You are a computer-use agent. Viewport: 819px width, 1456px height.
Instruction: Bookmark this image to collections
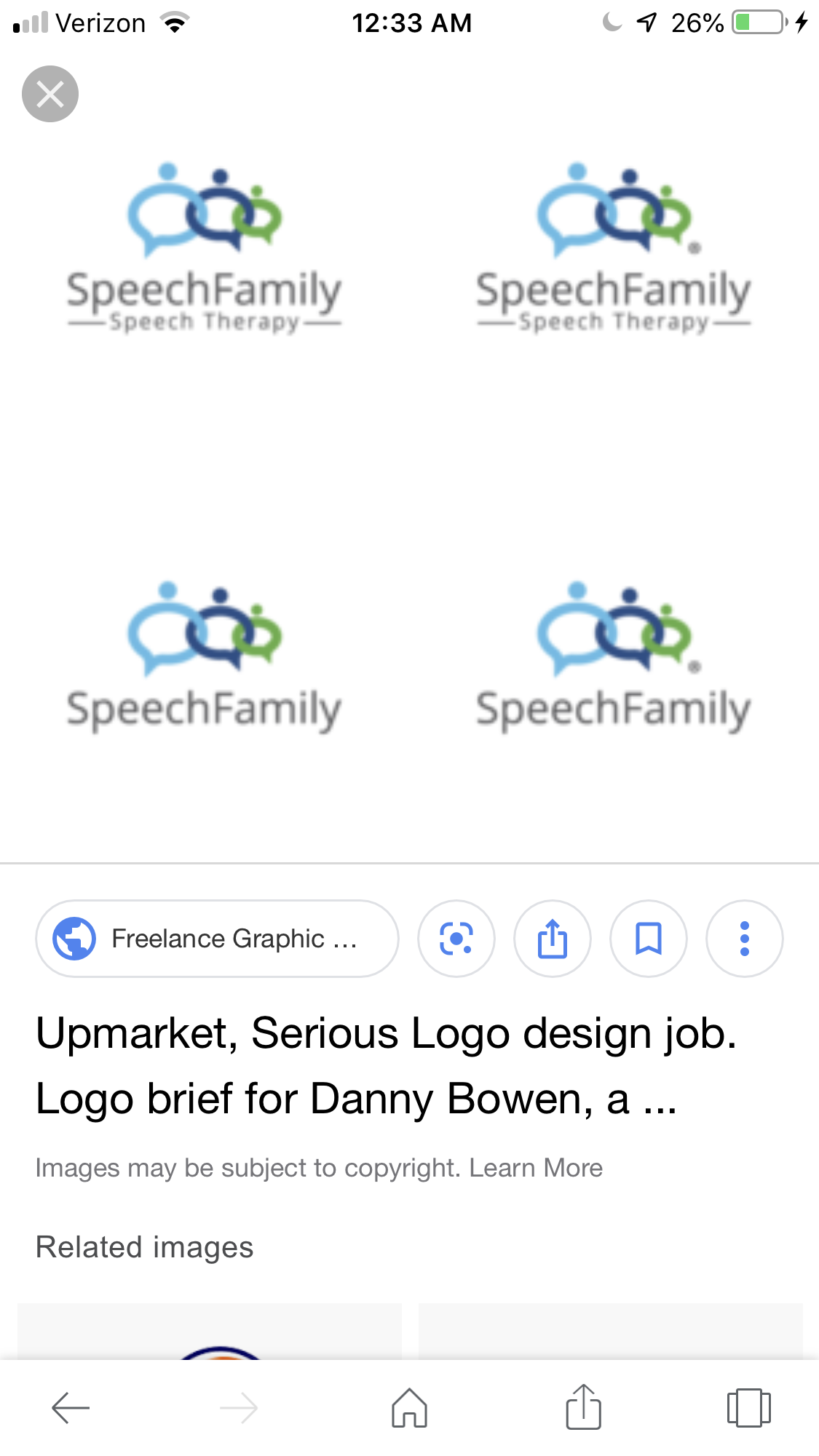(649, 939)
